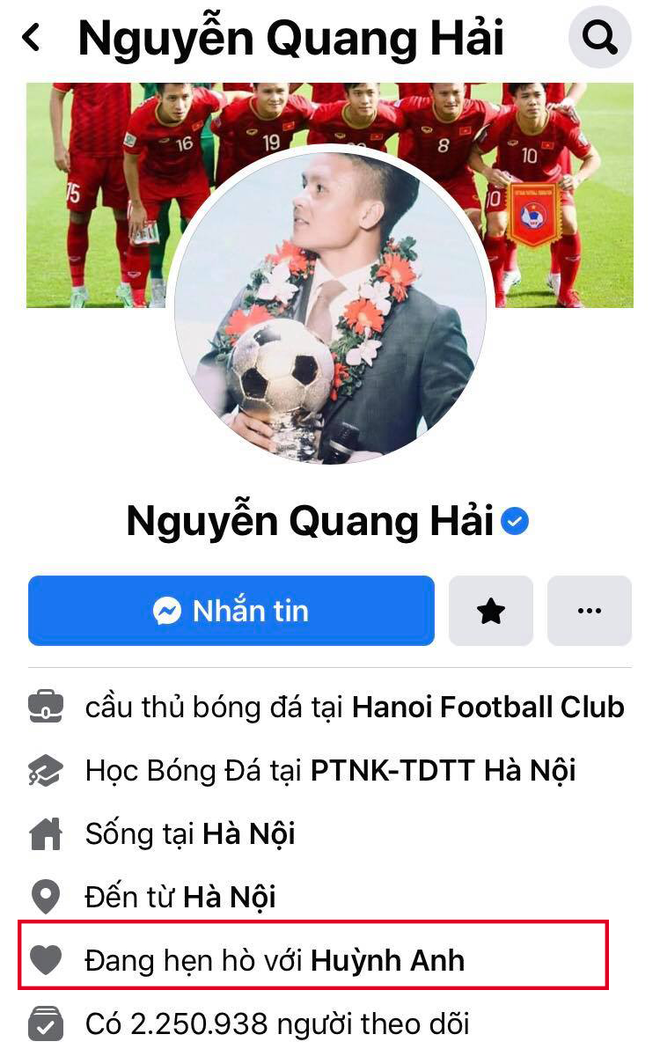Open Hà Nội in the Sống tại row
Image resolution: width=660 pixels, height=1049 pixels.
(249, 834)
